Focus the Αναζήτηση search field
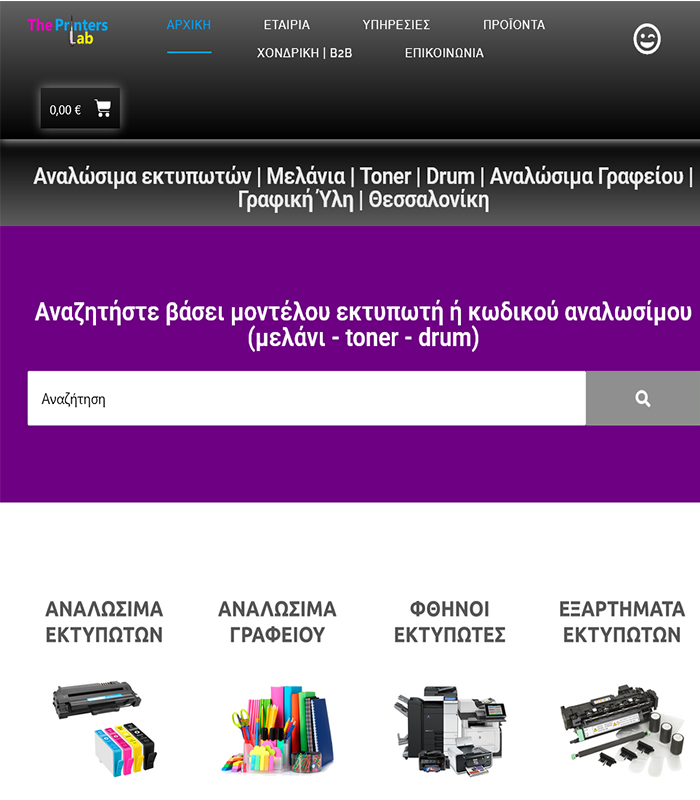 coord(306,398)
